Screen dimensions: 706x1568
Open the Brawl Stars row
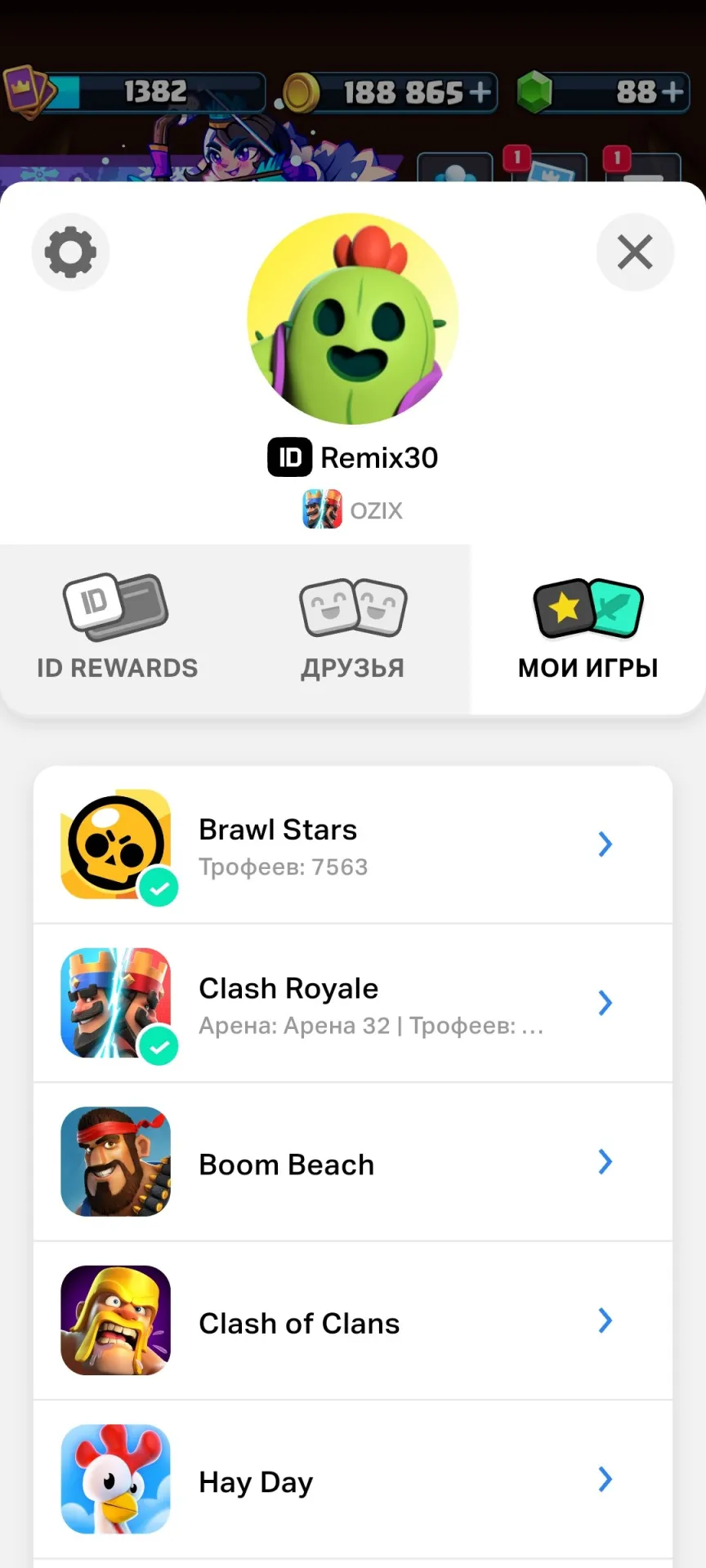353,844
